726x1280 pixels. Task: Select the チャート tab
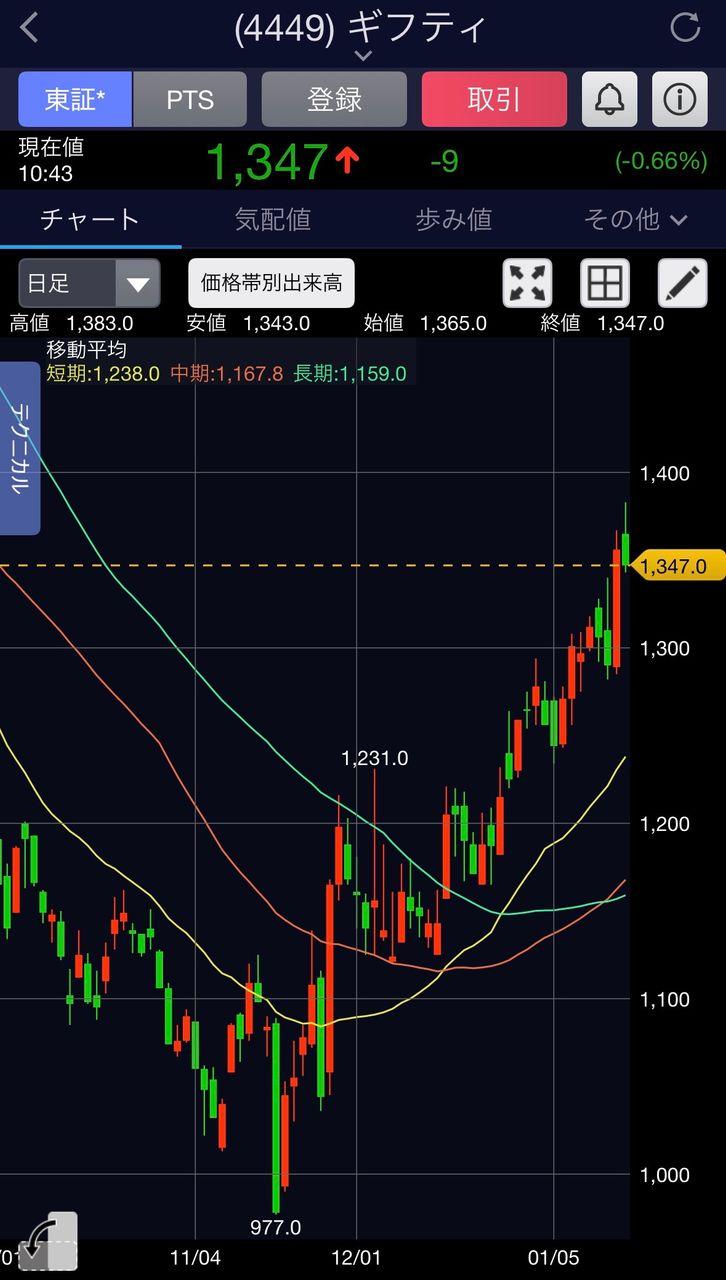coord(90,219)
